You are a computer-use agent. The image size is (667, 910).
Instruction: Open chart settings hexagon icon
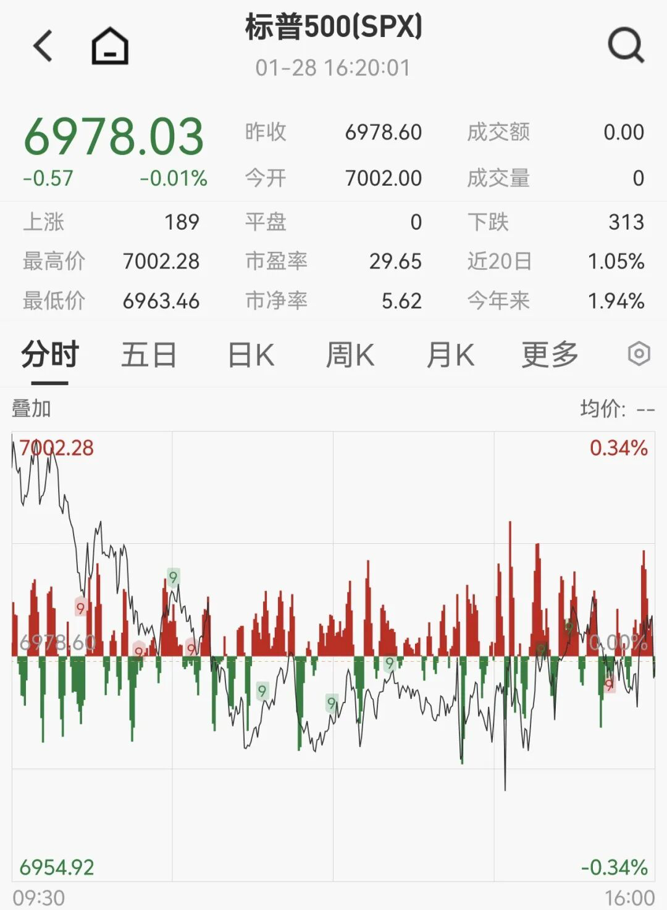639,354
